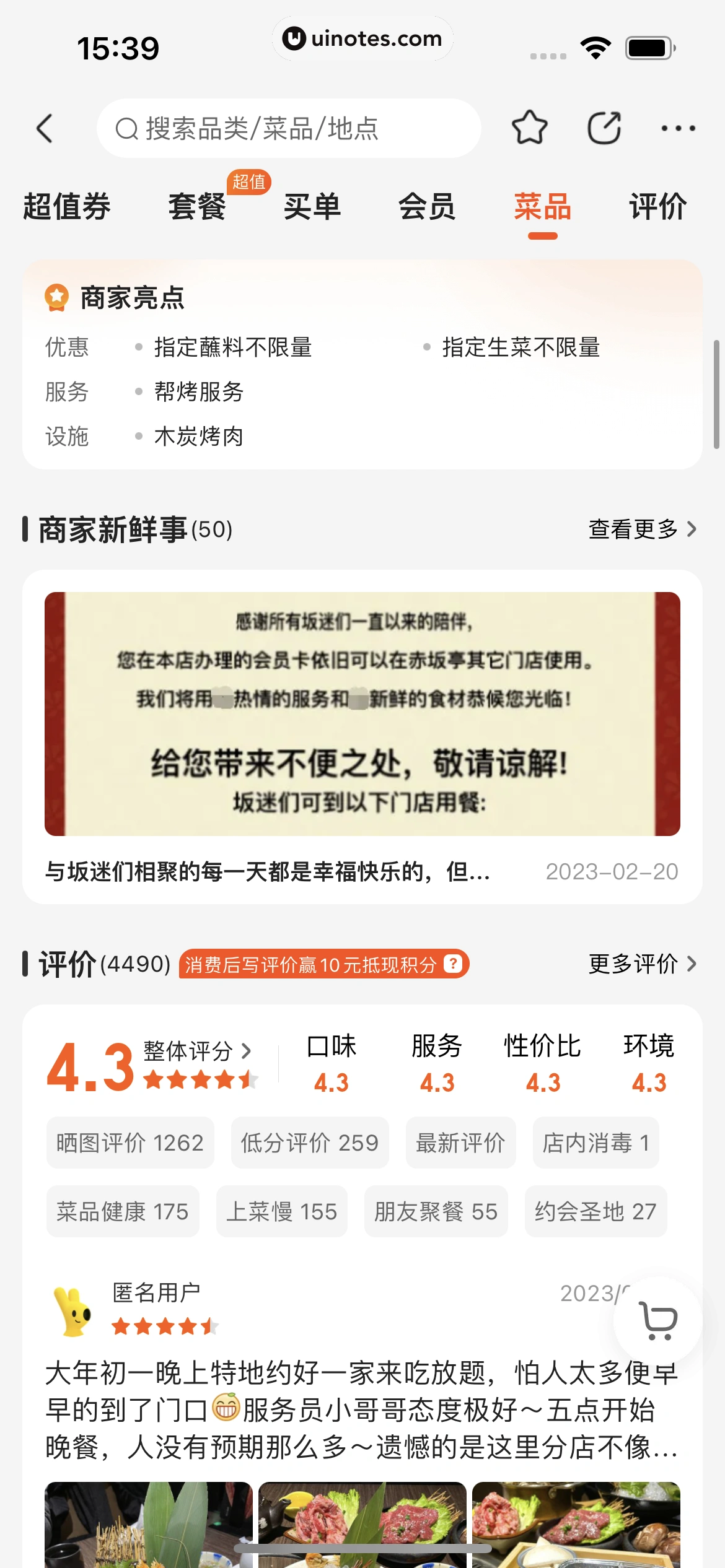Filter reviews by 低分评价 259
The height and width of the screenshot is (1568, 725).
309,1143
